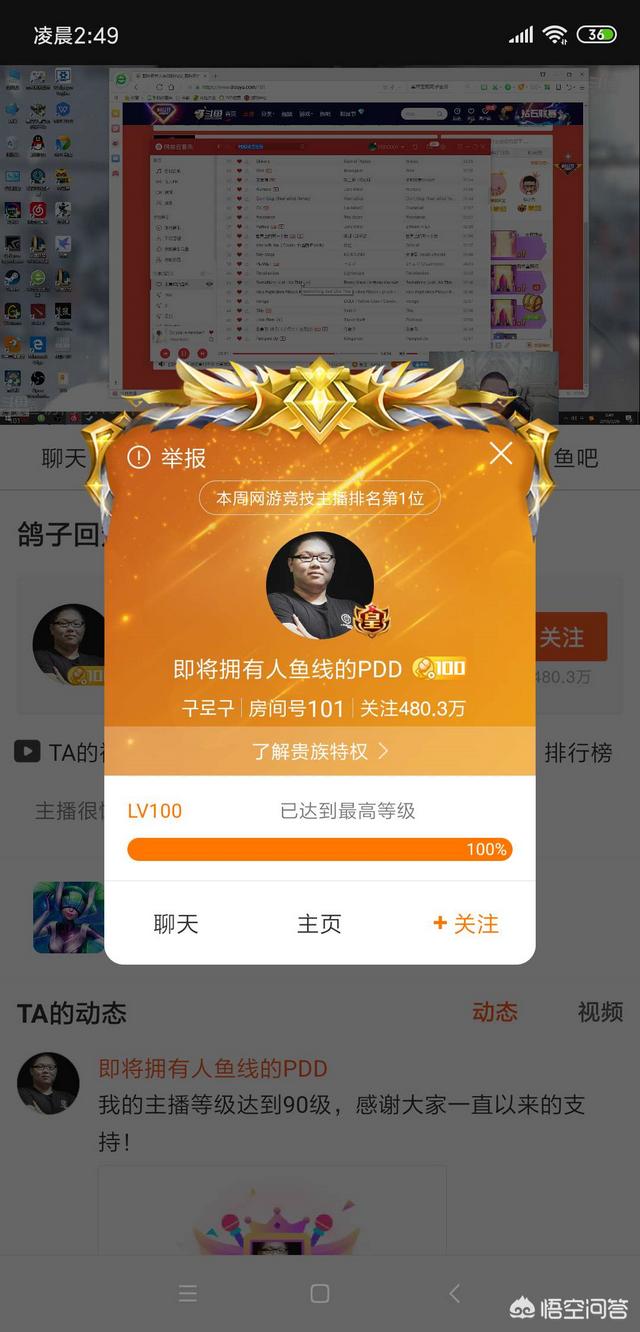Screen dimensions: 640x1332
Task: Tap the system back button
Action: (x=454, y=1293)
